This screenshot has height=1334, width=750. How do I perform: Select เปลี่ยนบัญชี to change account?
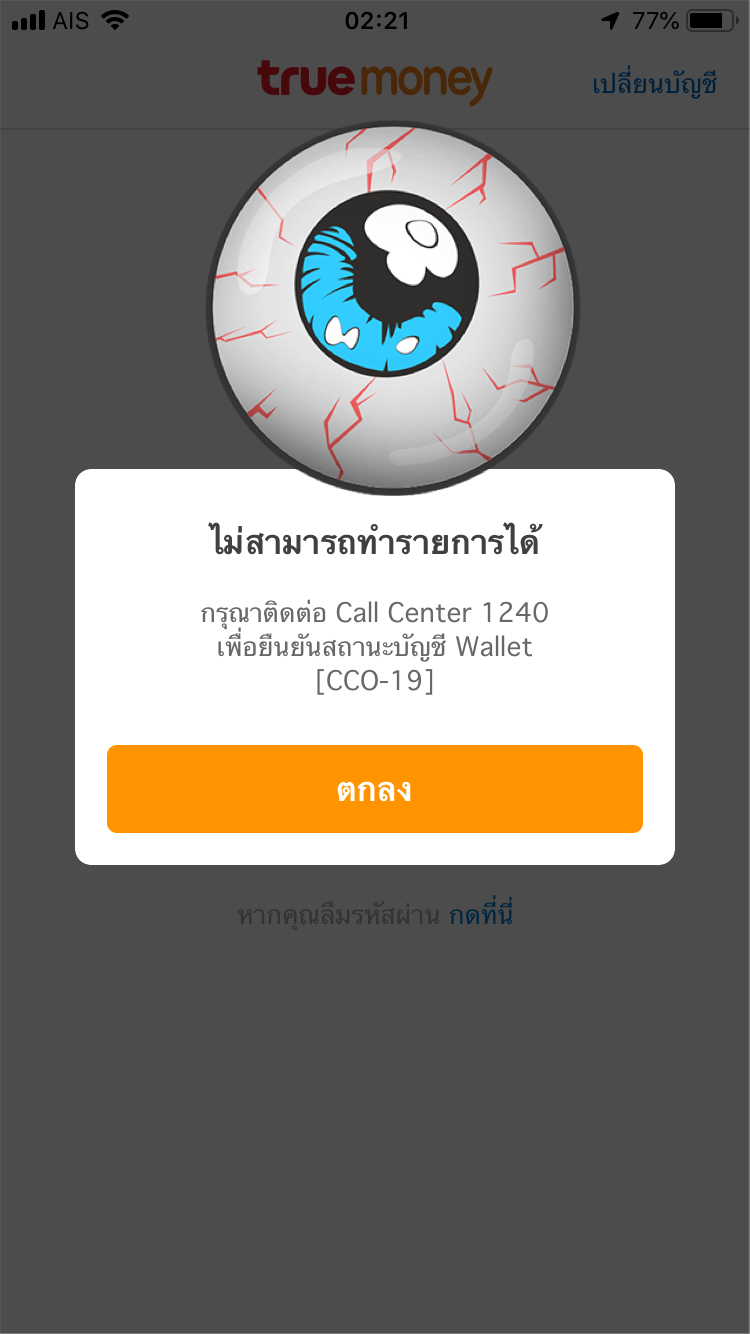[x=655, y=84]
